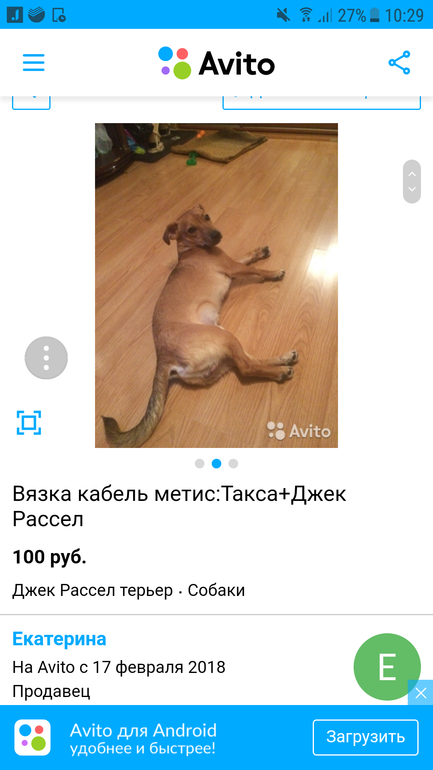The height and width of the screenshot is (770, 433).
Task: Dismiss the Avito для Android banner
Action: pyautogui.click(x=420, y=693)
